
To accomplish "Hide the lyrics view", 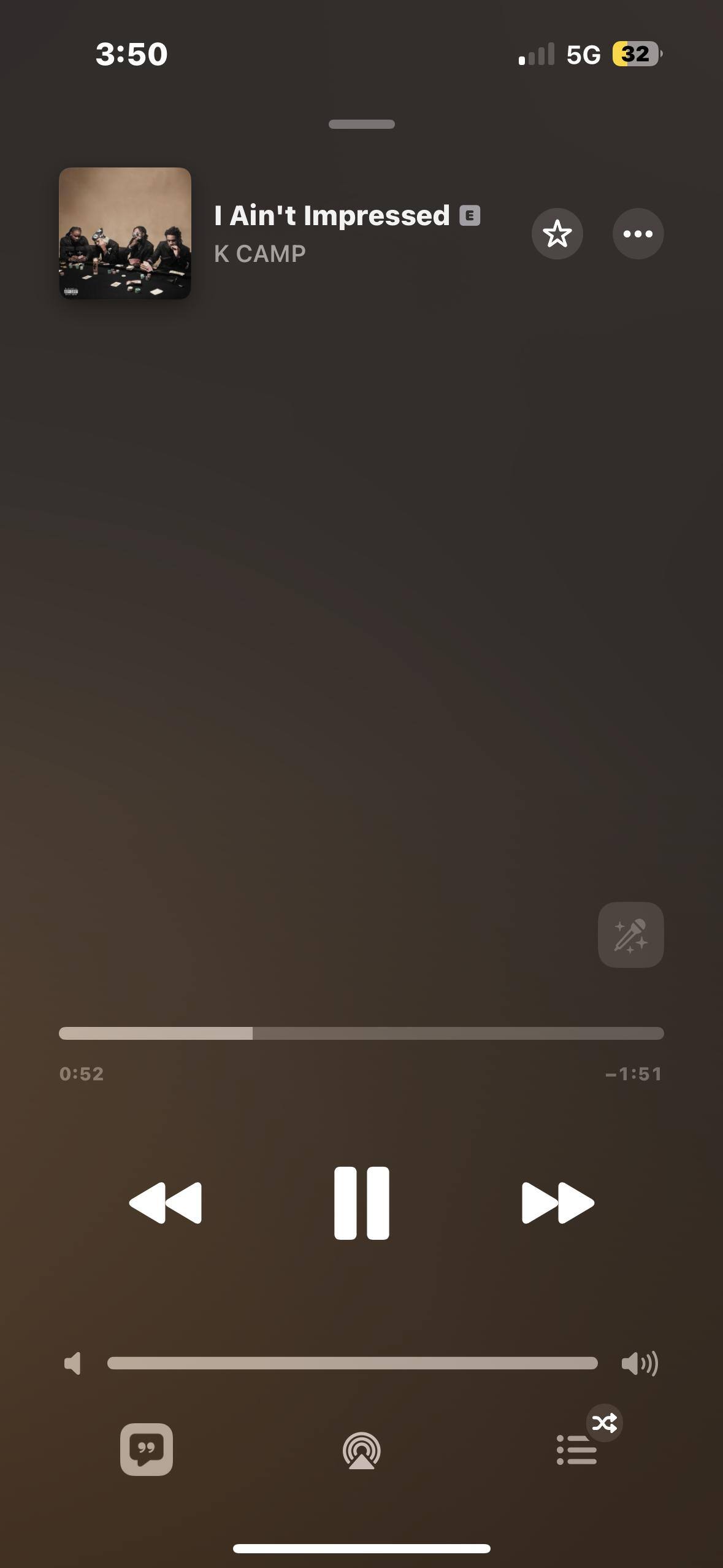I will click(x=147, y=1450).
